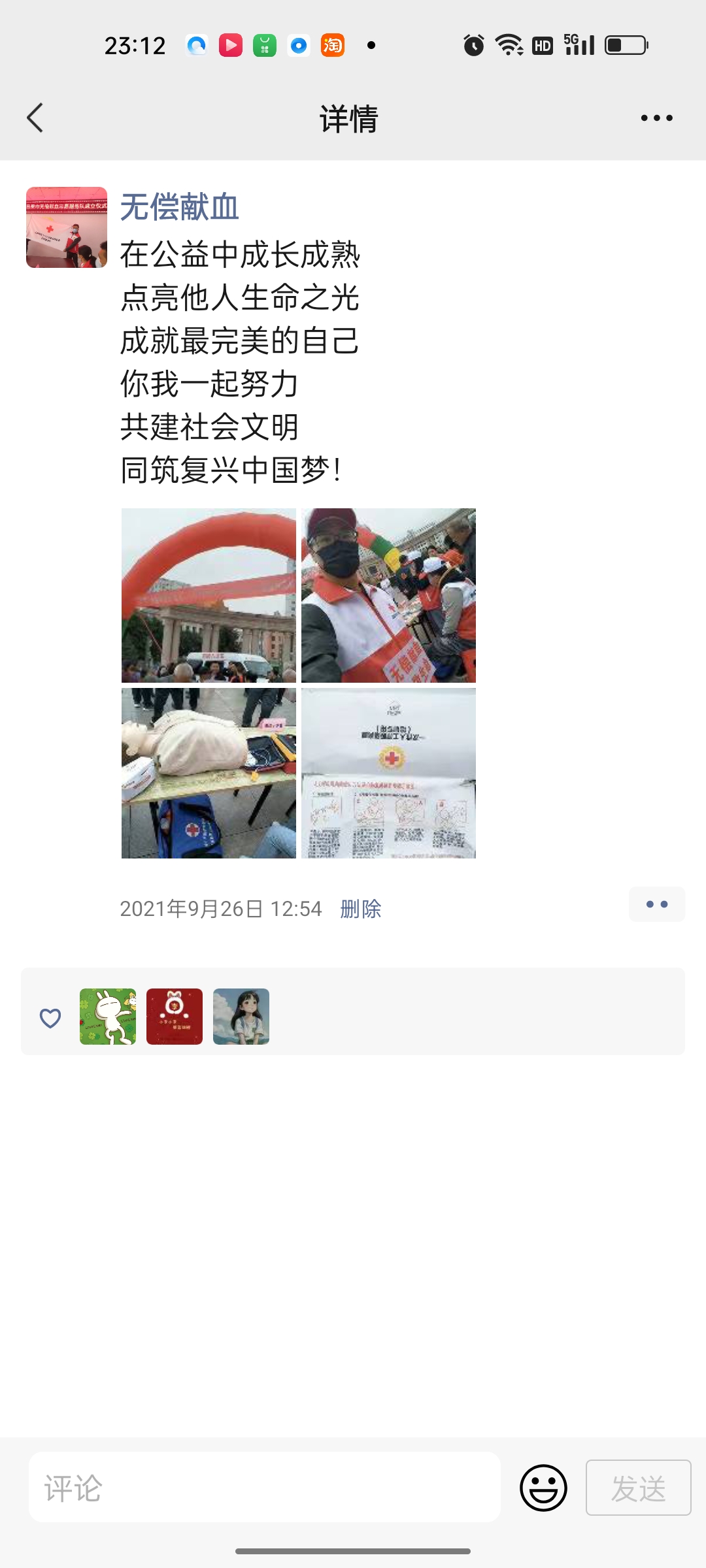The height and width of the screenshot is (1568, 706).
Task: Open the two-dot like and comment button
Action: click(x=656, y=904)
